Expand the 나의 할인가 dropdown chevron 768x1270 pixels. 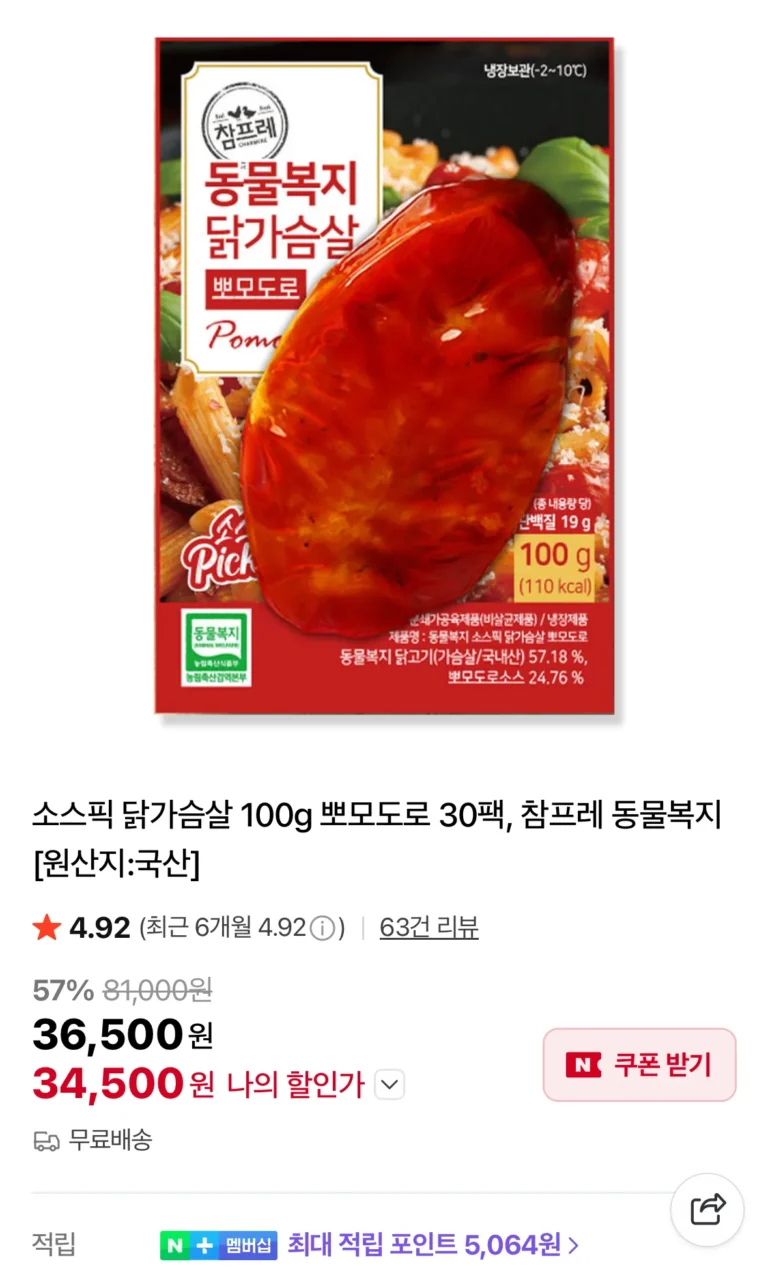pos(390,1084)
